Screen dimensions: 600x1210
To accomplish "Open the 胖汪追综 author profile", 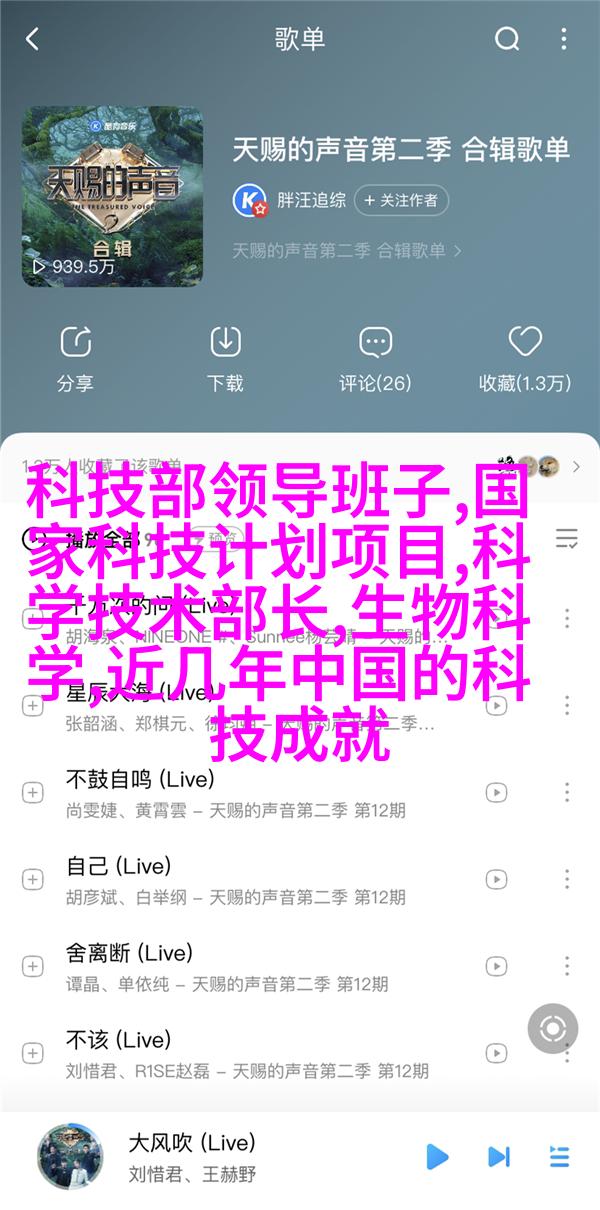I will click(310, 200).
